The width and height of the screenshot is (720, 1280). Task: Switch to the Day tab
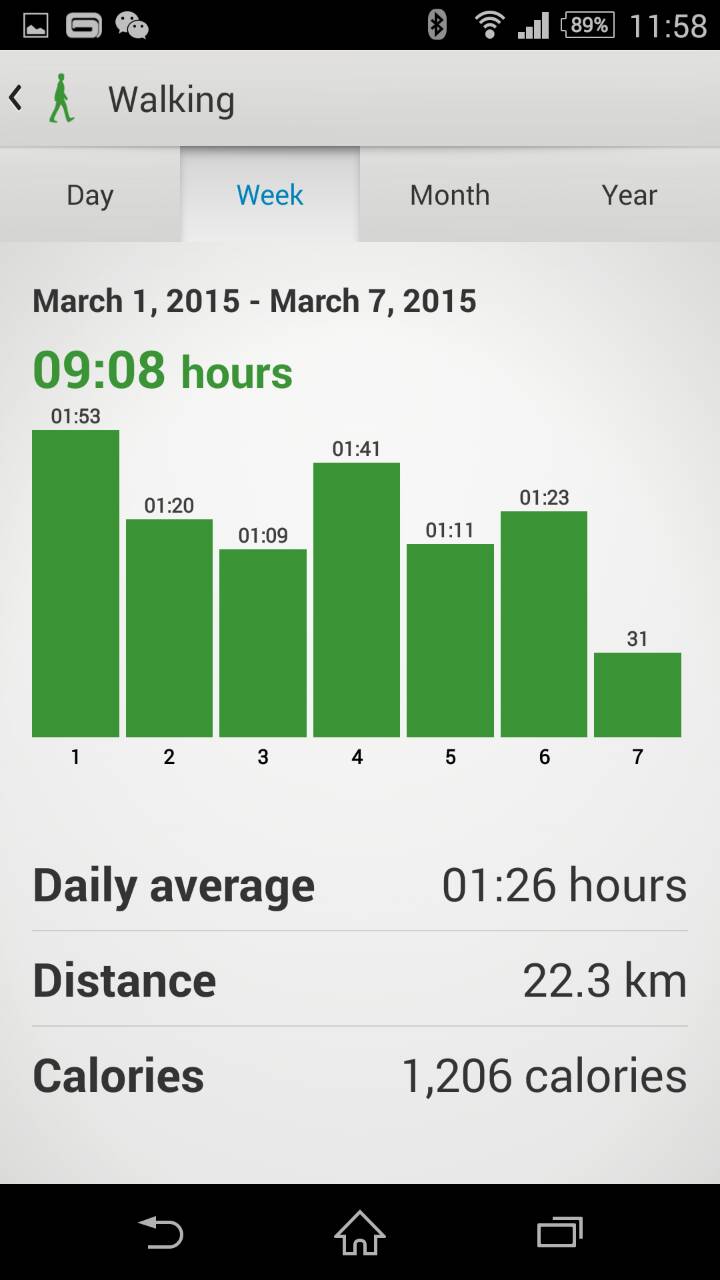pyautogui.click(x=90, y=195)
